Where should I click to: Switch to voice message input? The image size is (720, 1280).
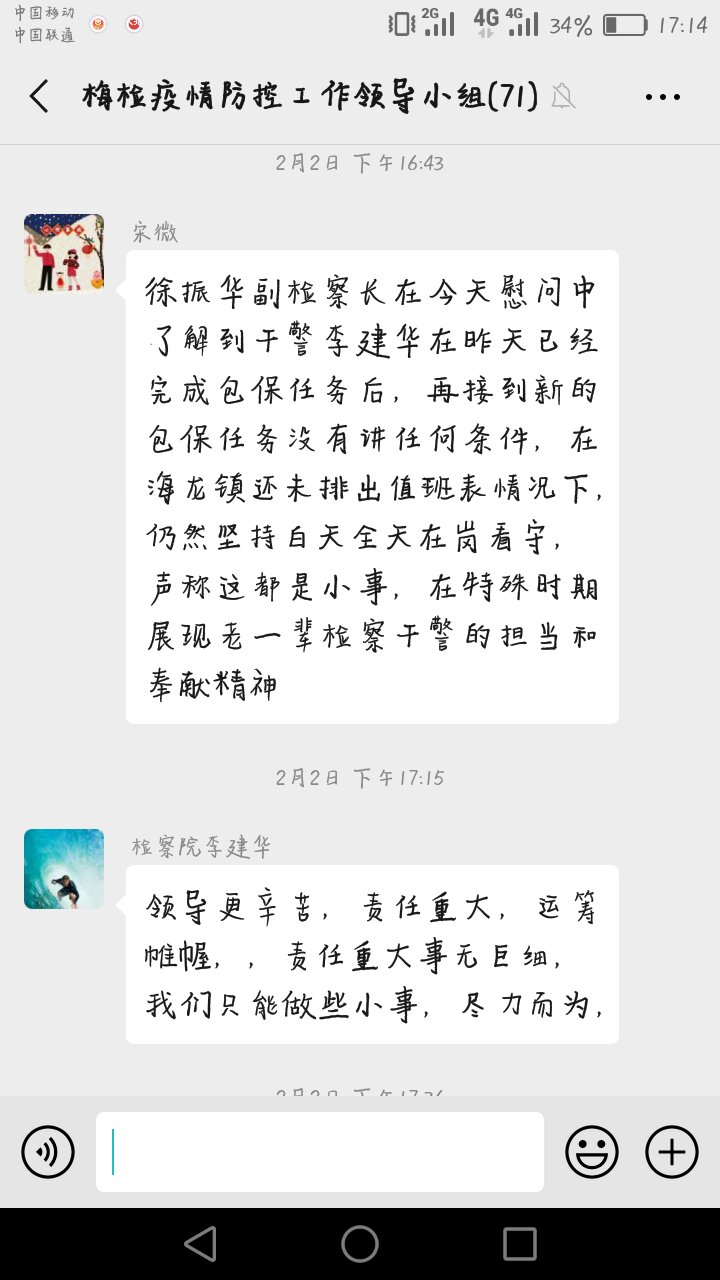click(48, 1152)
